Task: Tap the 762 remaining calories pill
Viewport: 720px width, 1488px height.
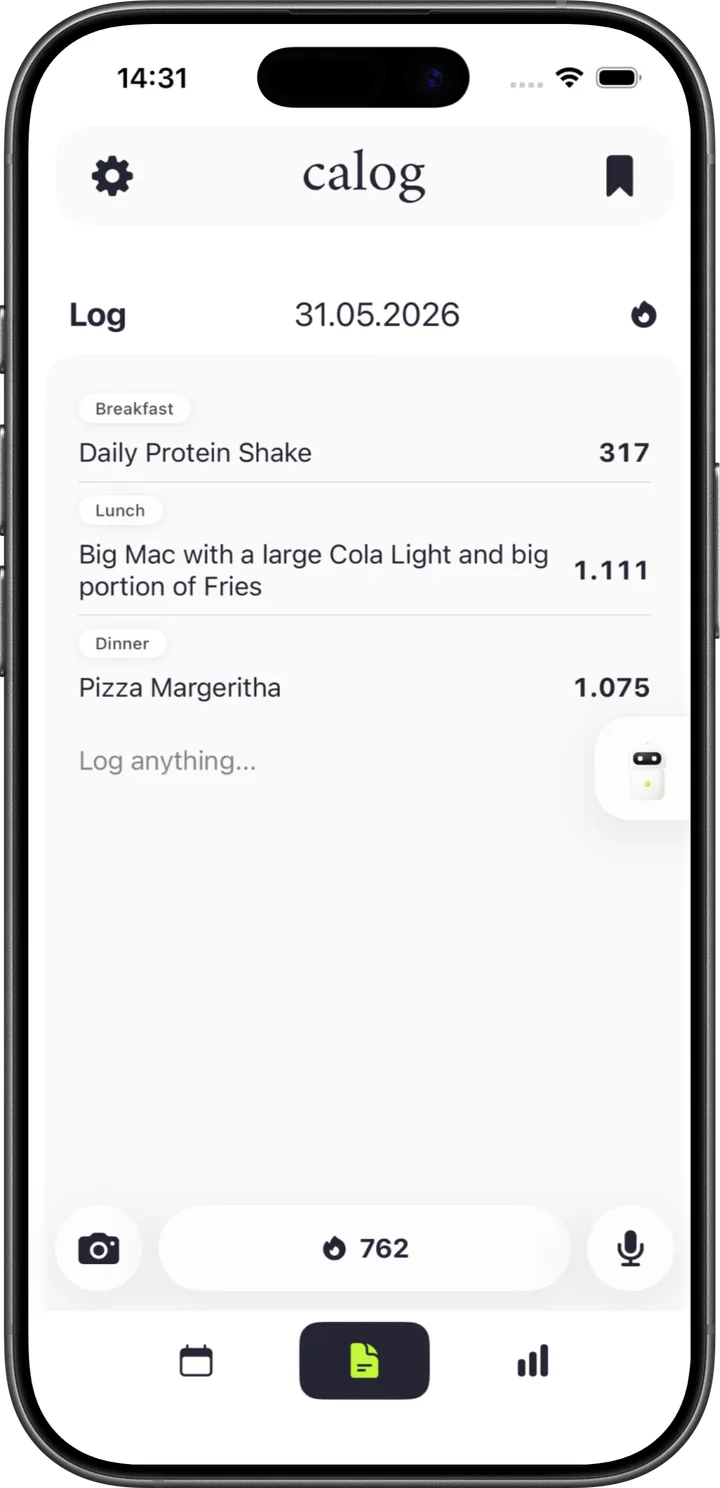Action: [x=364, y=1248]
